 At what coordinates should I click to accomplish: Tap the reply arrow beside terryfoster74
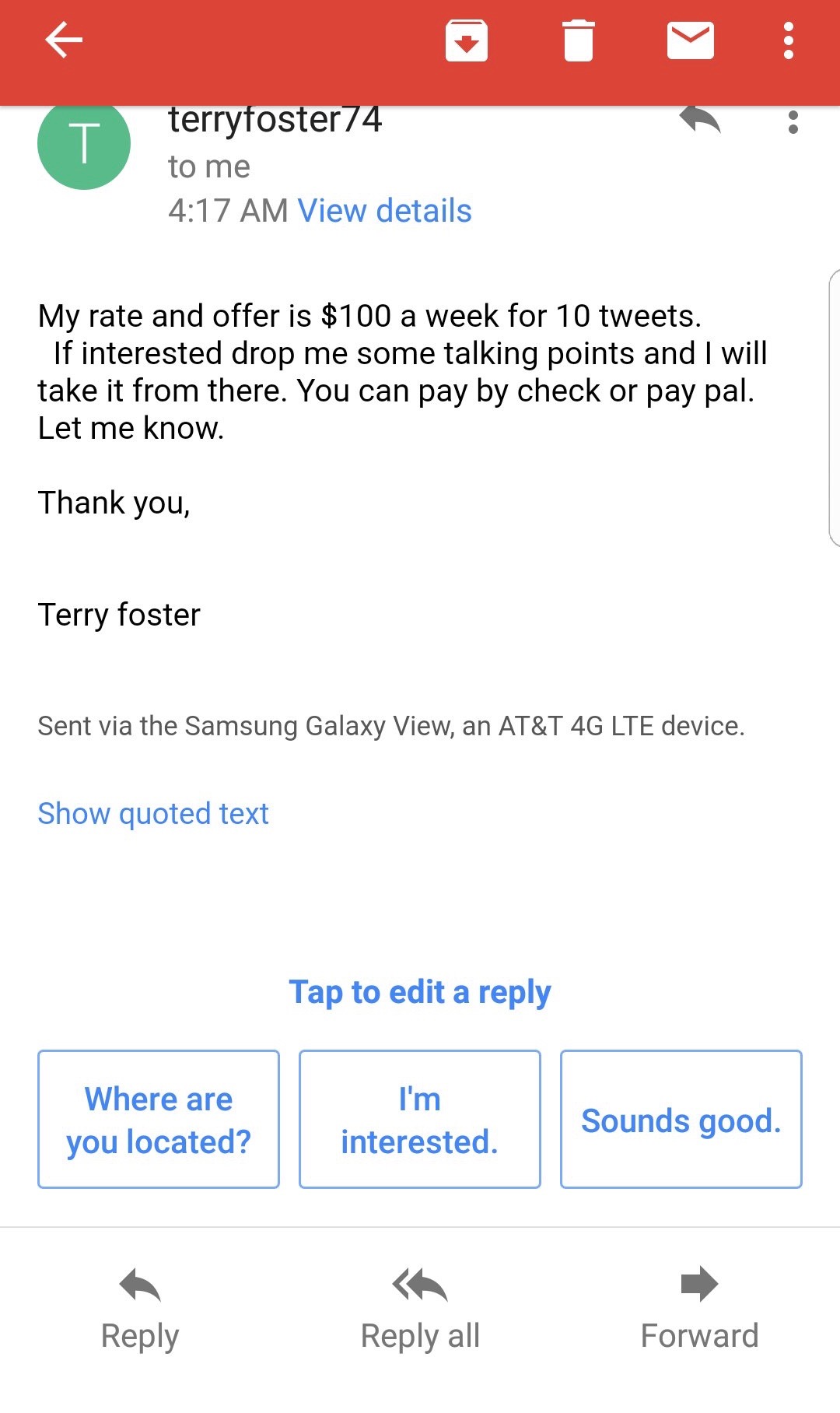700,121
